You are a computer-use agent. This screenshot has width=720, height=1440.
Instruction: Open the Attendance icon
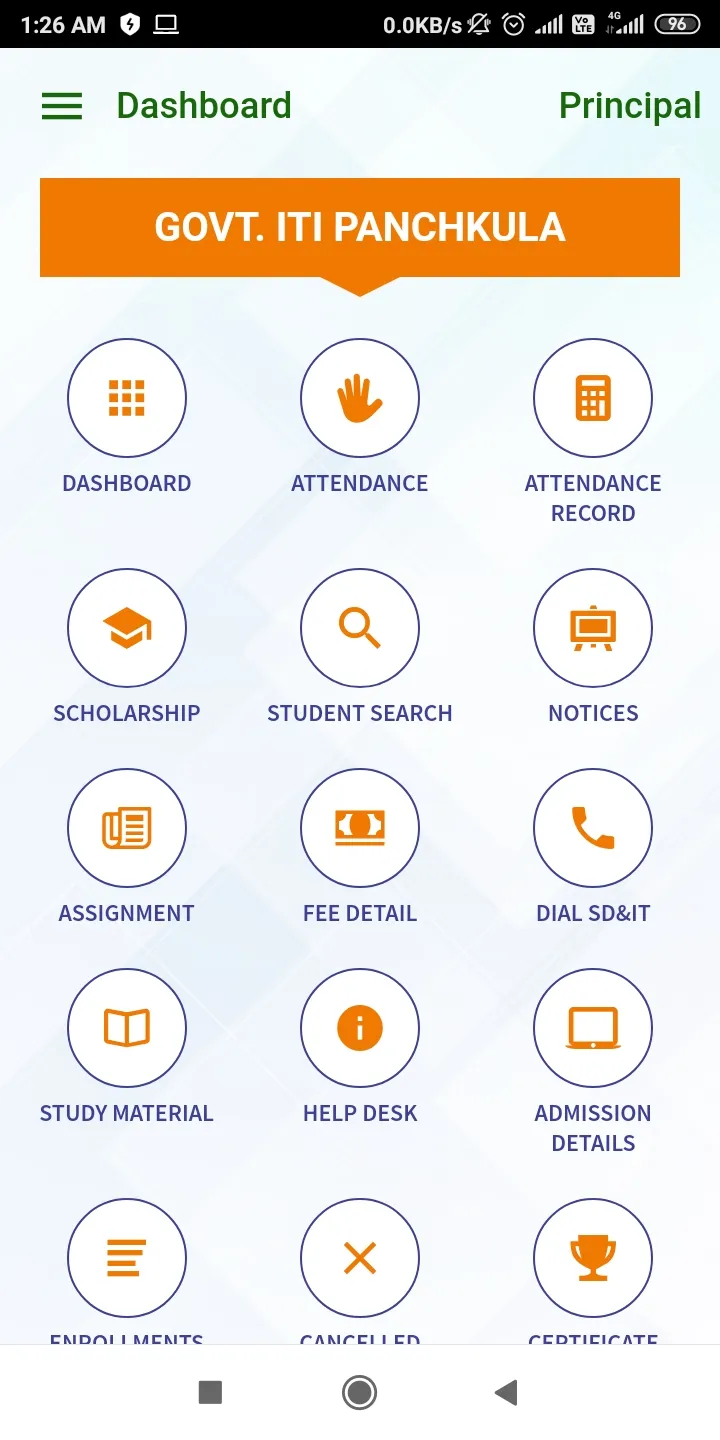coord(360,397)
